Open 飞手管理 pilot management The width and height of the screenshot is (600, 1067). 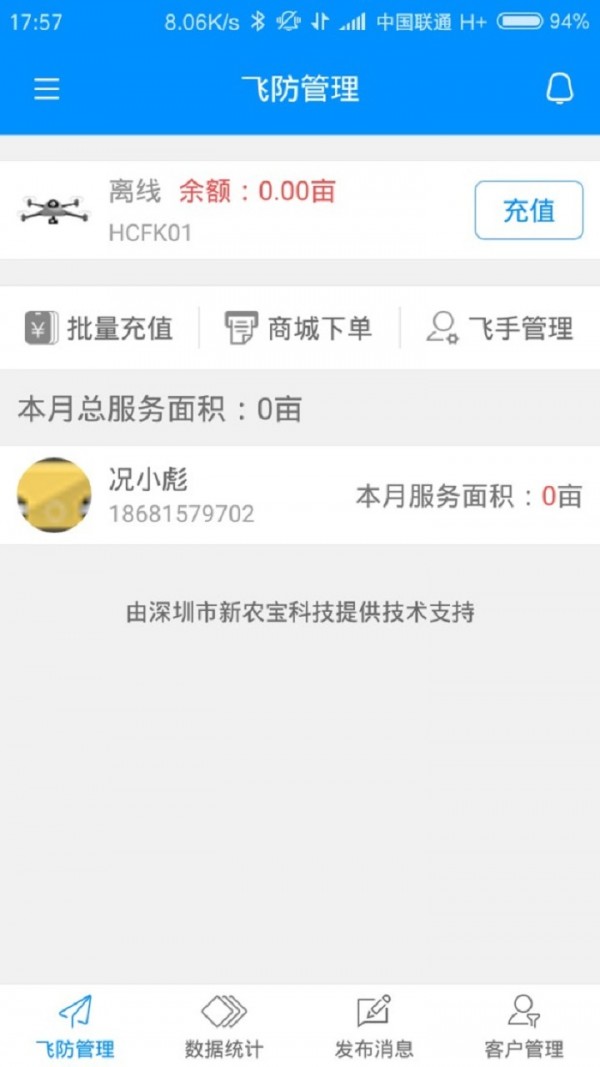pyautogui.click(x=500, y=328)
